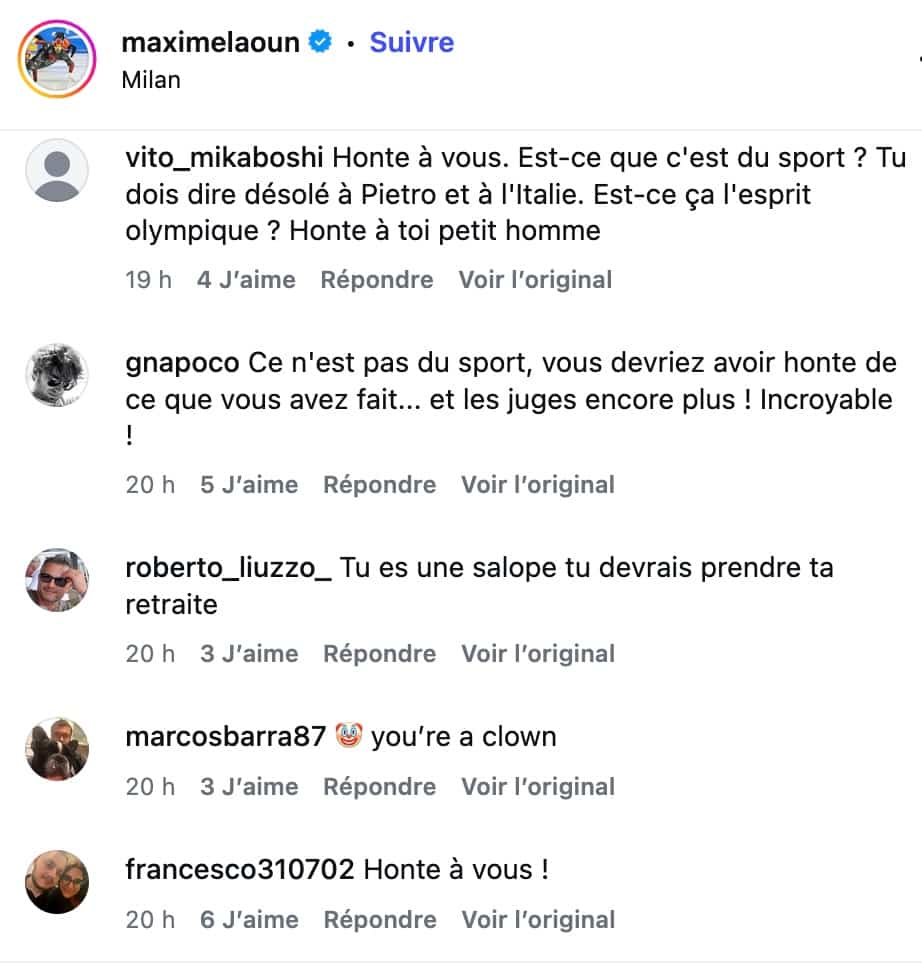Show the original of marcosbarra87's comment

(x=537, y=787)
